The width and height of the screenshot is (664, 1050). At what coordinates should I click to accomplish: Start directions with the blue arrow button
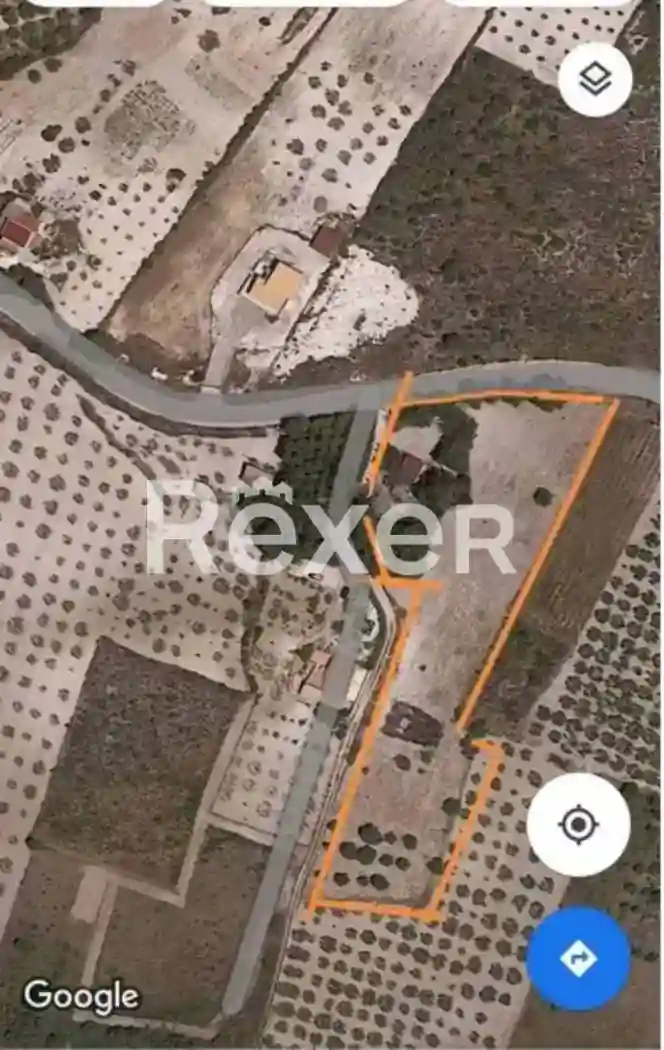[x=578, y=958]
